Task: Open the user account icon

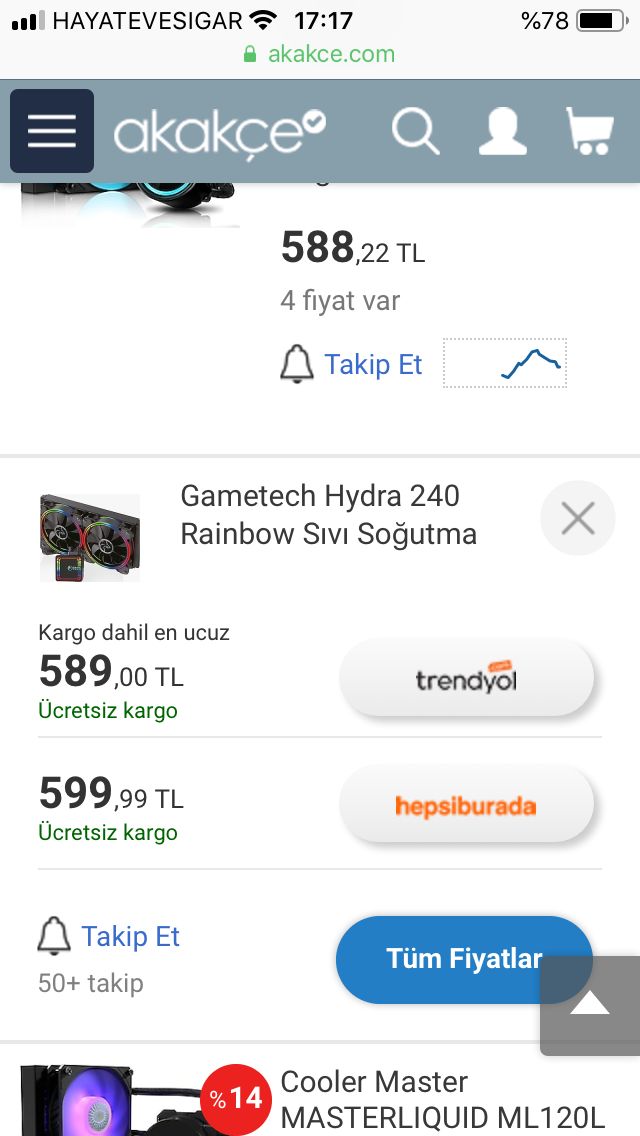Action: pos(502,131)
